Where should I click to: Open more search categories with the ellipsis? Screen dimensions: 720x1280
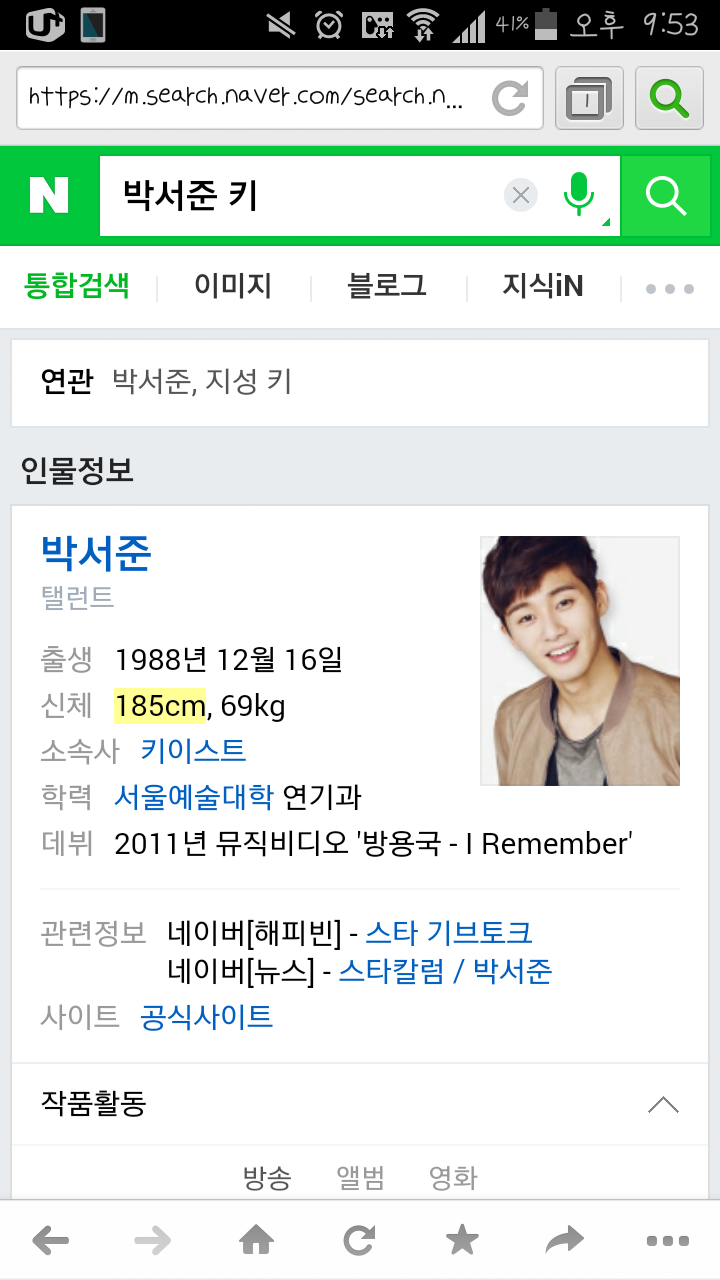668,287
